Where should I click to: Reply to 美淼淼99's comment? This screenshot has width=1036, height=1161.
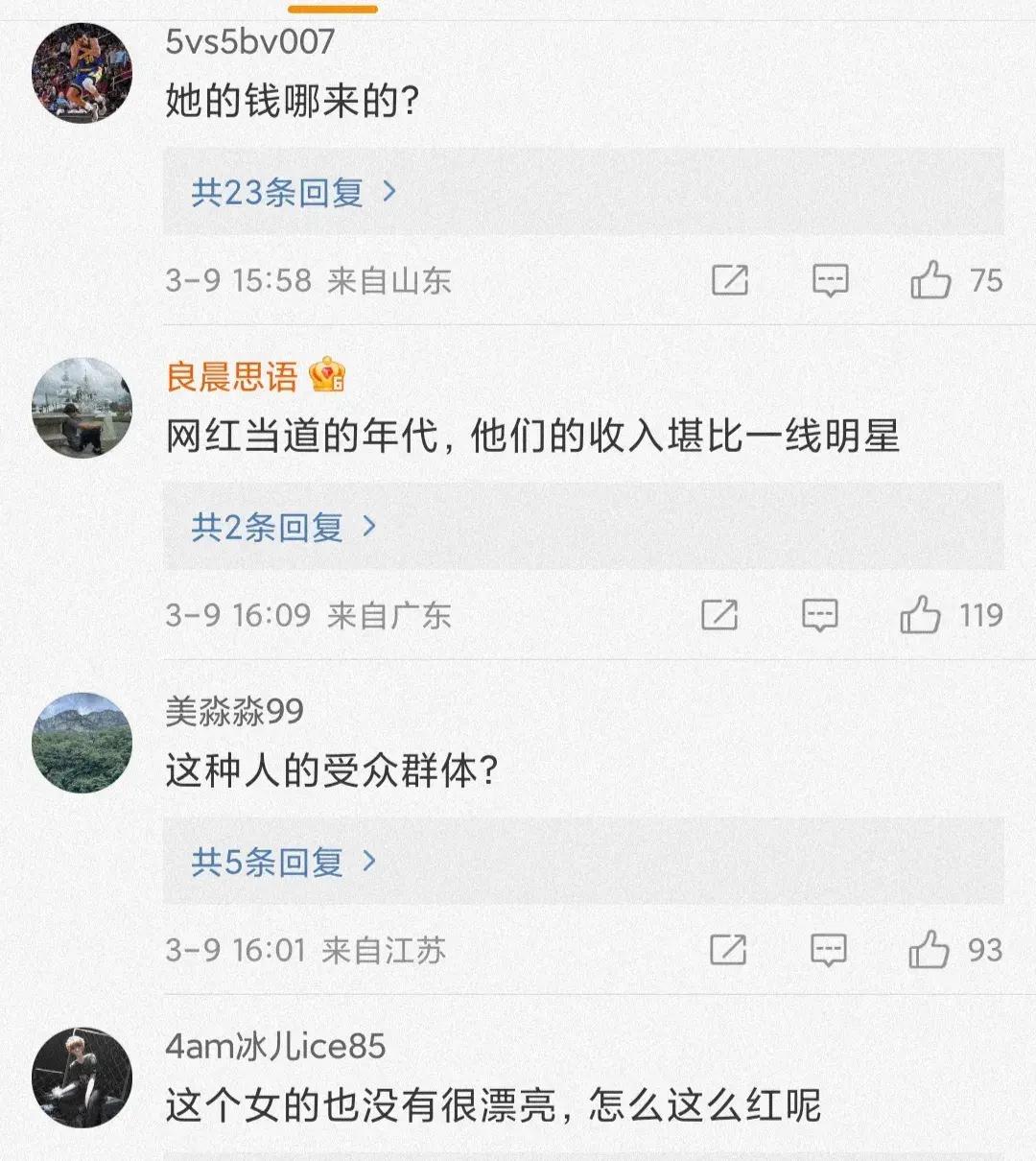[828, 950]
